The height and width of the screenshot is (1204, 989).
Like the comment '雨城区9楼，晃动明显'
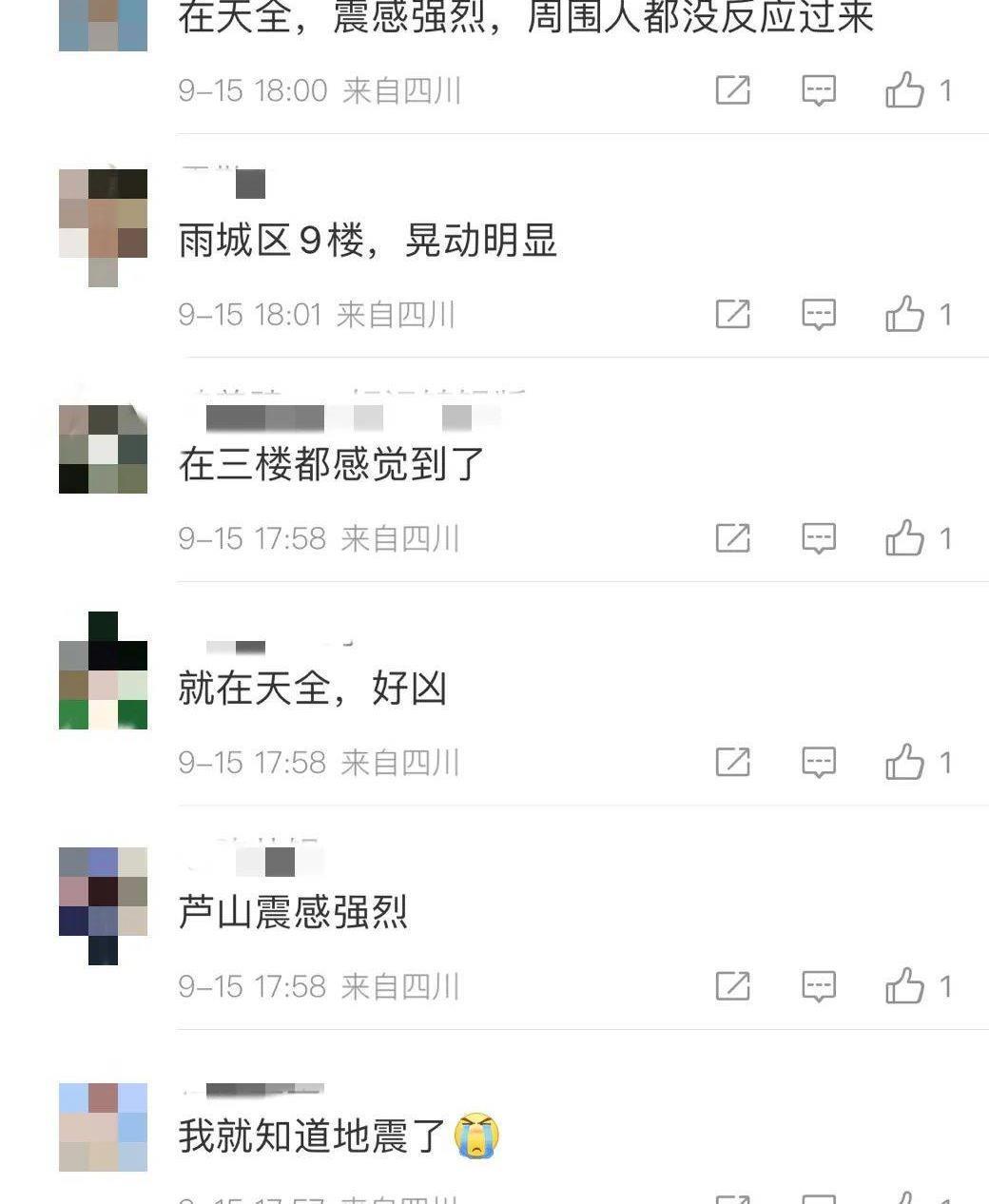coord(904,314)
